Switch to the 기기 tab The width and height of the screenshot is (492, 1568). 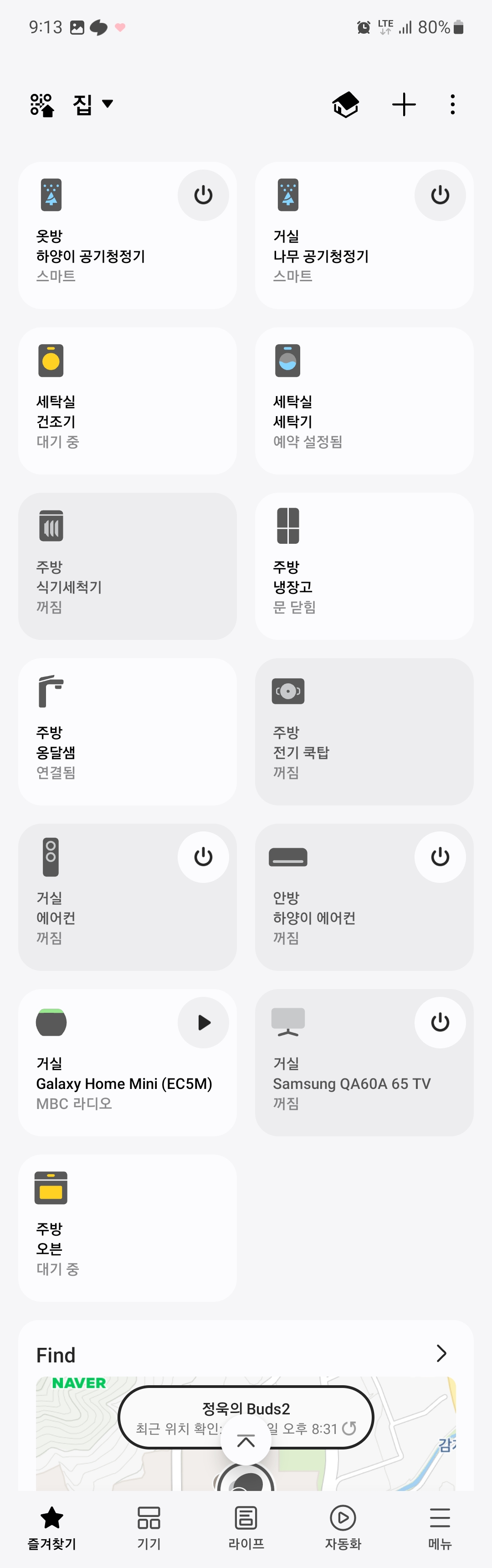pos(149,1527)
